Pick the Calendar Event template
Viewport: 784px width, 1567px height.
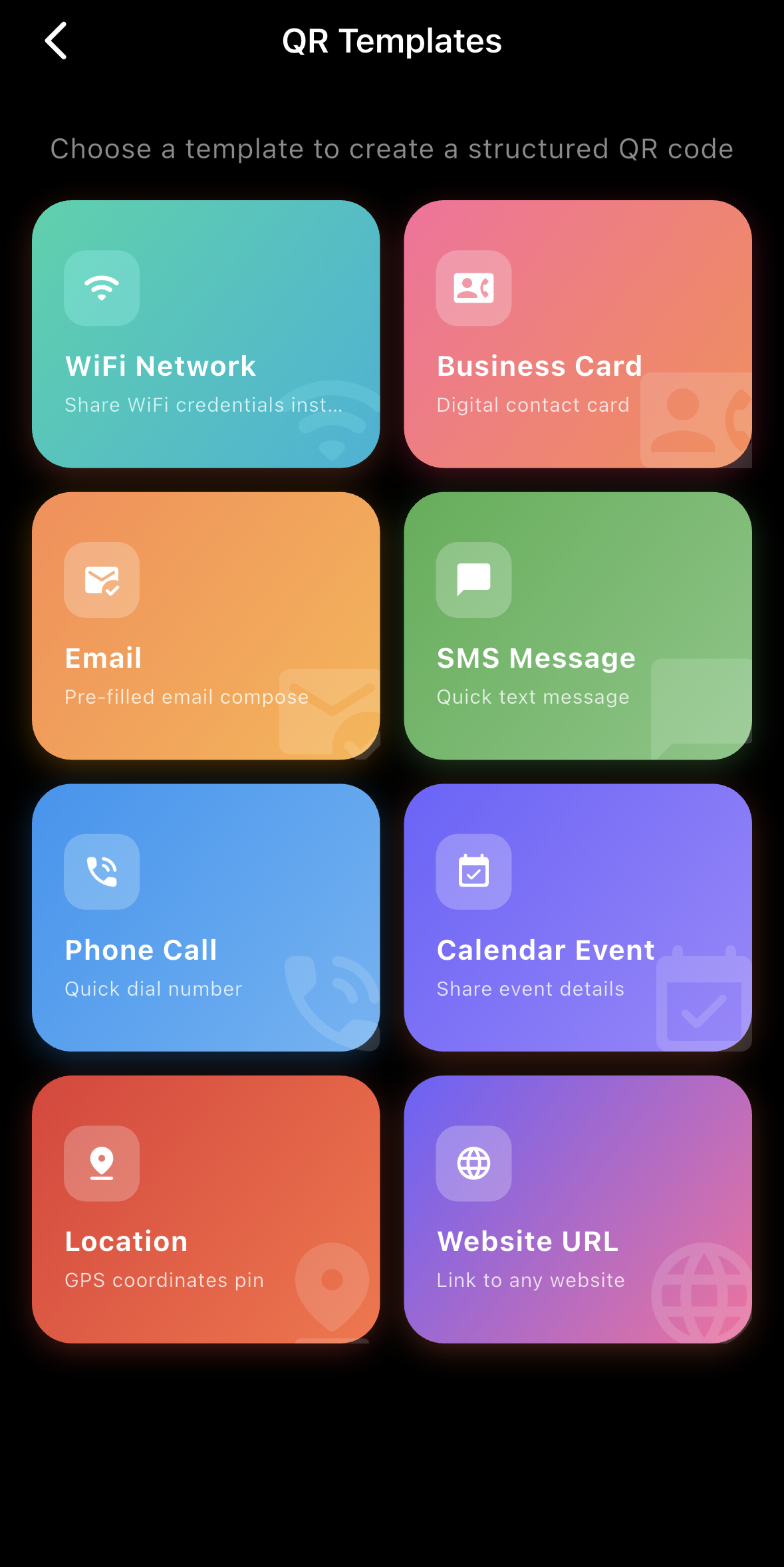click(x=577, y=918)
